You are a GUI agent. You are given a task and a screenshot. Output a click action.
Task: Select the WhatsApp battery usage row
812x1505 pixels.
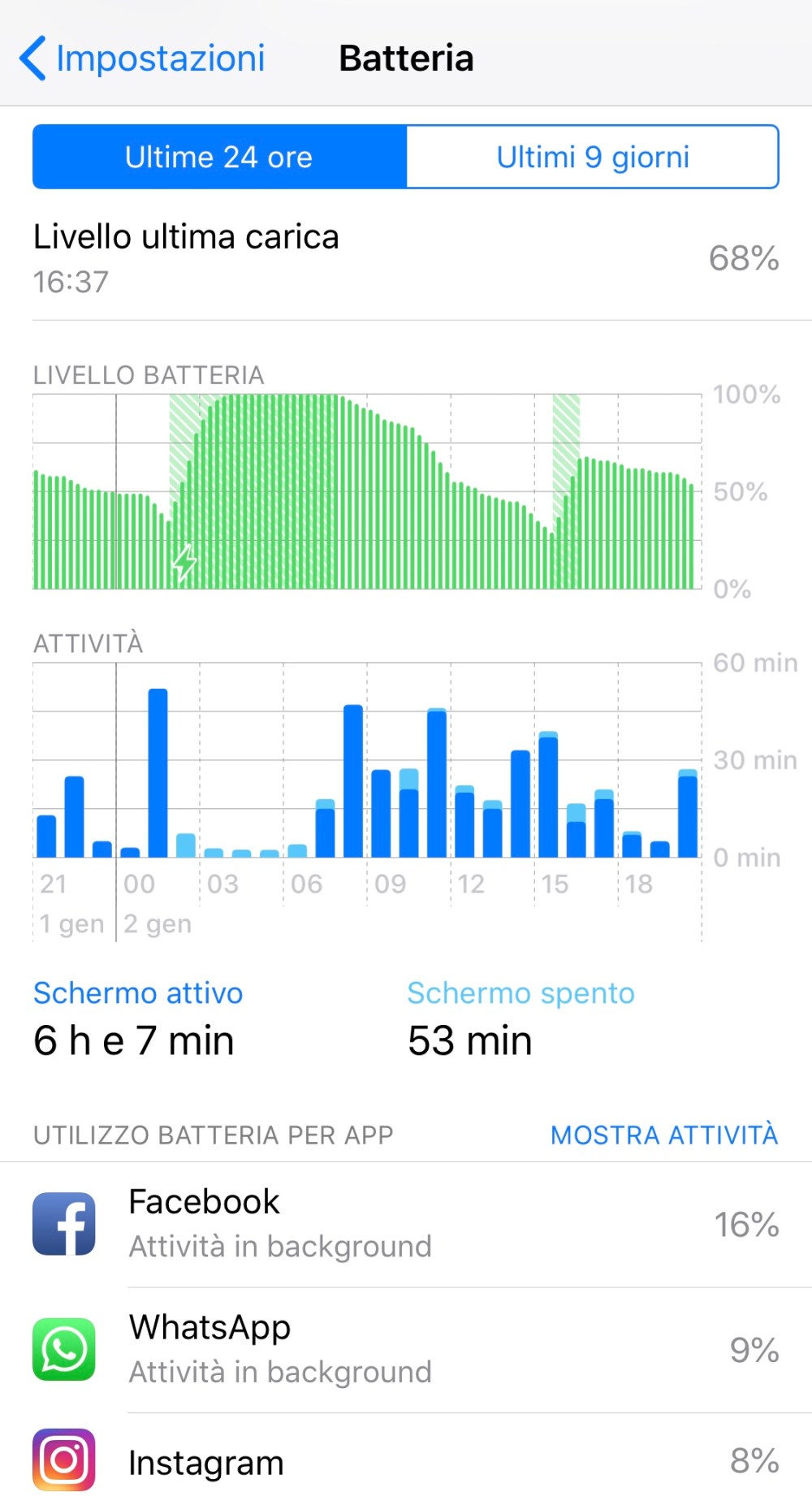[x=406, y=1350]
